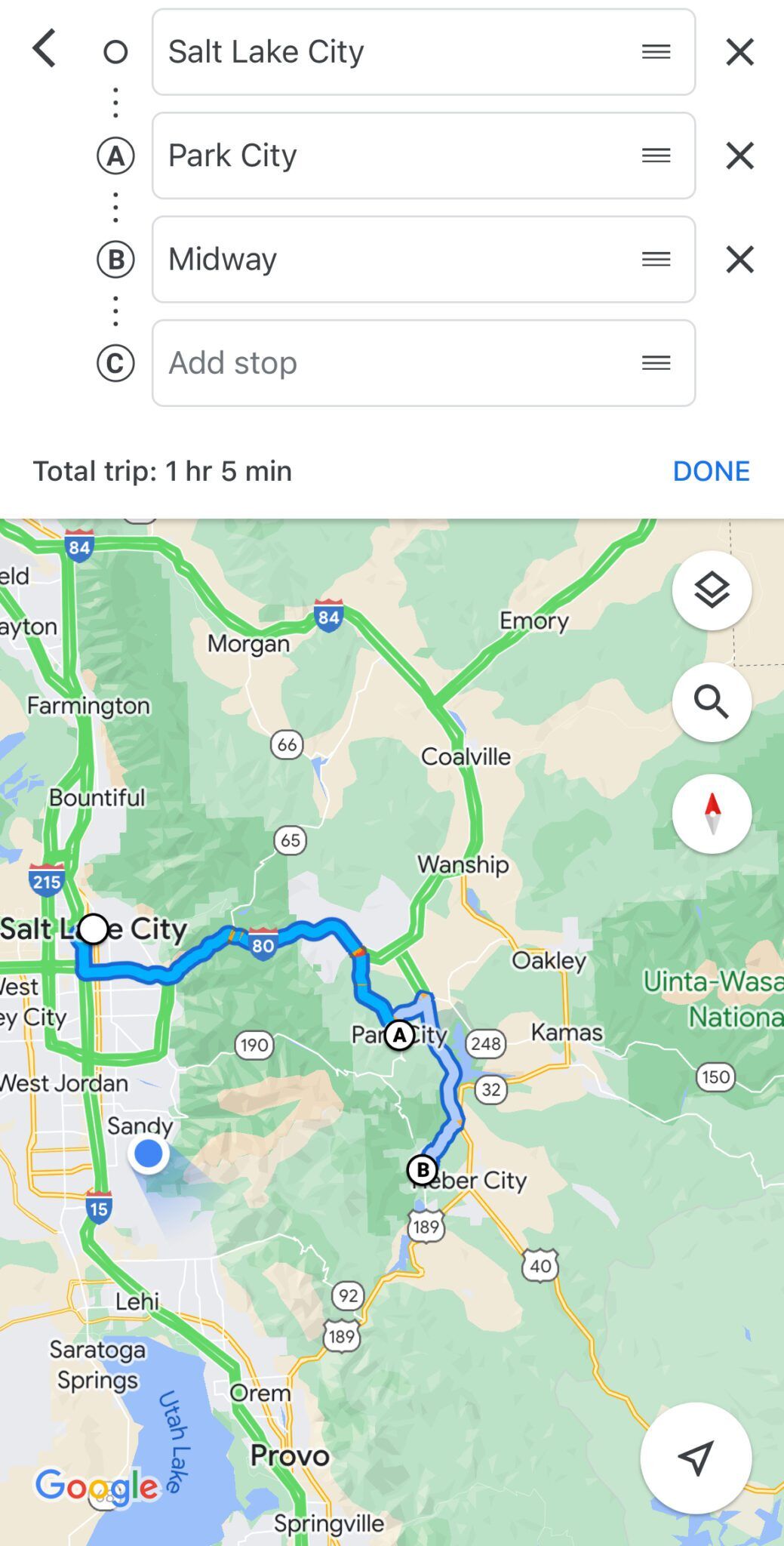Grab the drag handle next to Park City
This screenshot has height=1546, width=784.
point(655,156)
